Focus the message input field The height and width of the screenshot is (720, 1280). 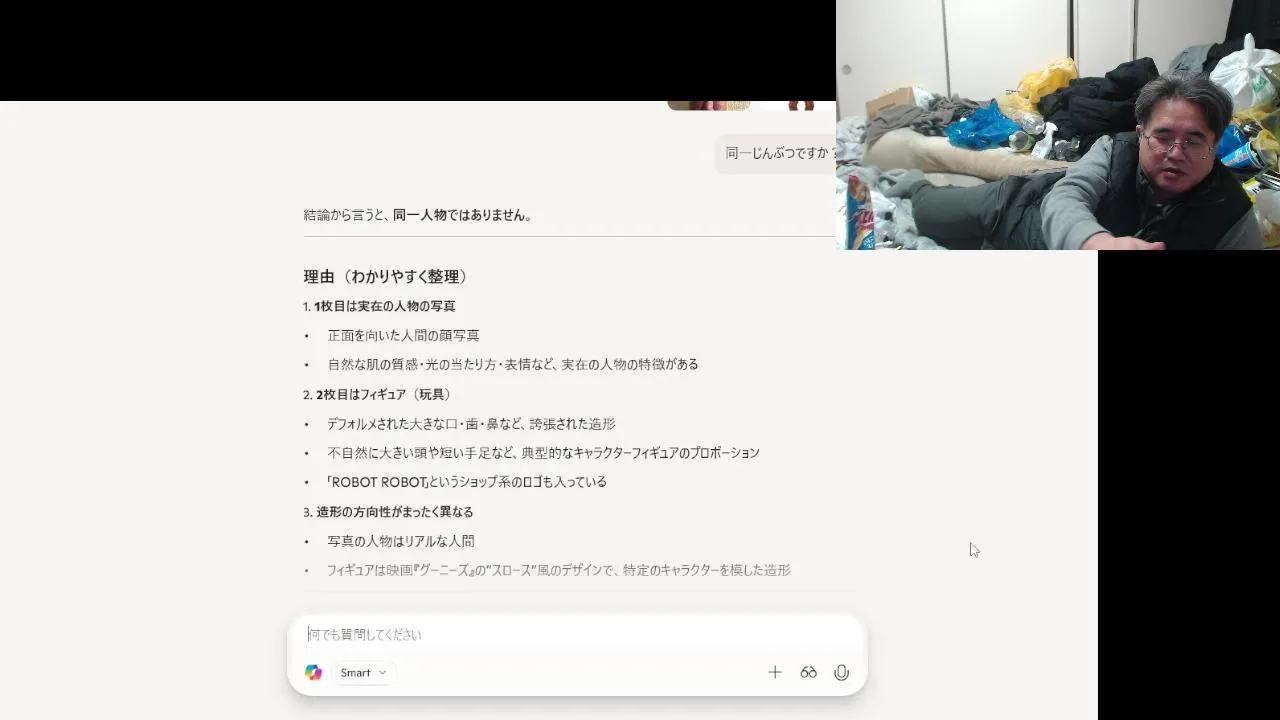point(560,634)
